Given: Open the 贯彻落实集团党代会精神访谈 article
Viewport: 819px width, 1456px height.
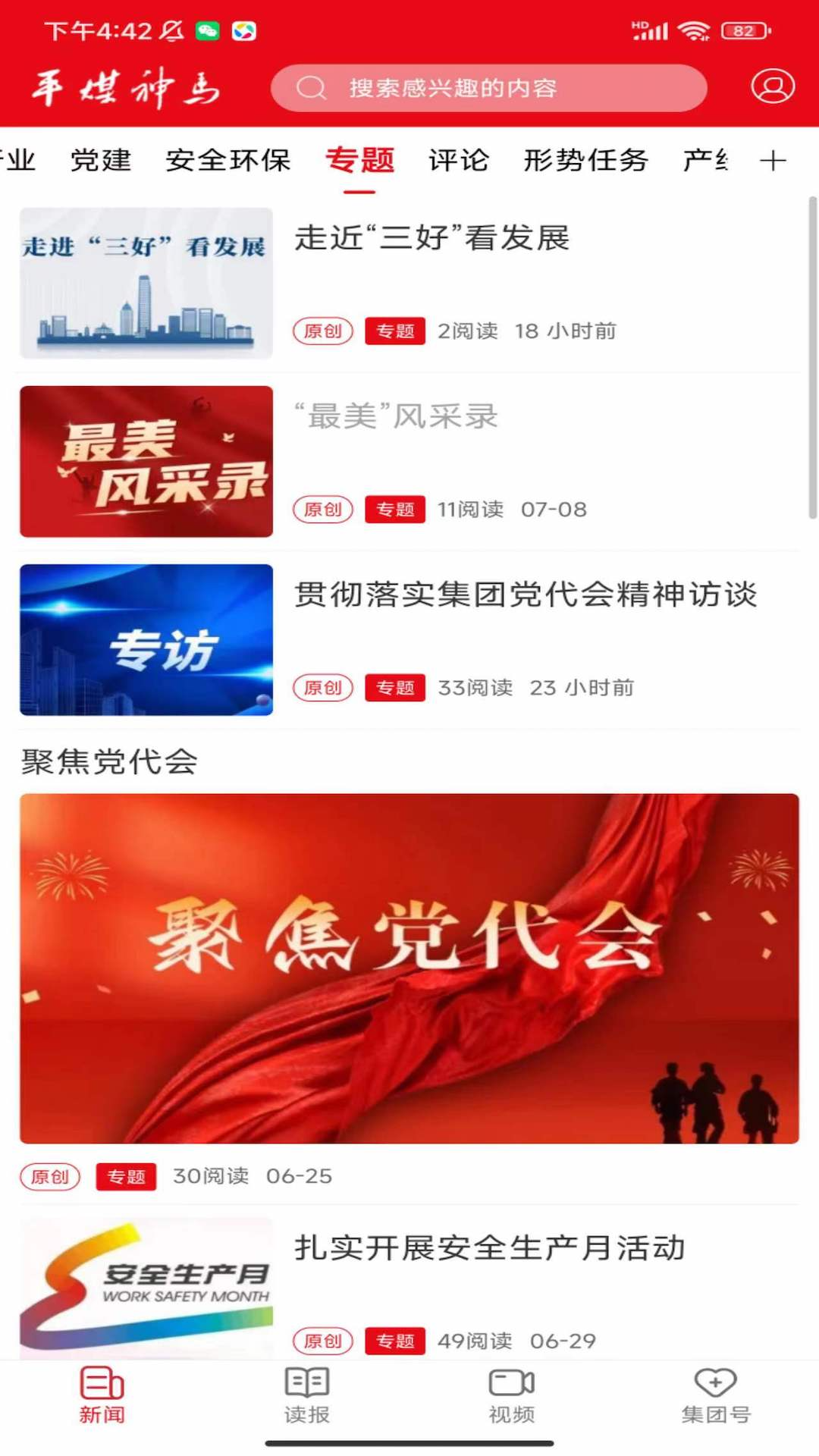Looking at the screenshot, I should 526,596.
